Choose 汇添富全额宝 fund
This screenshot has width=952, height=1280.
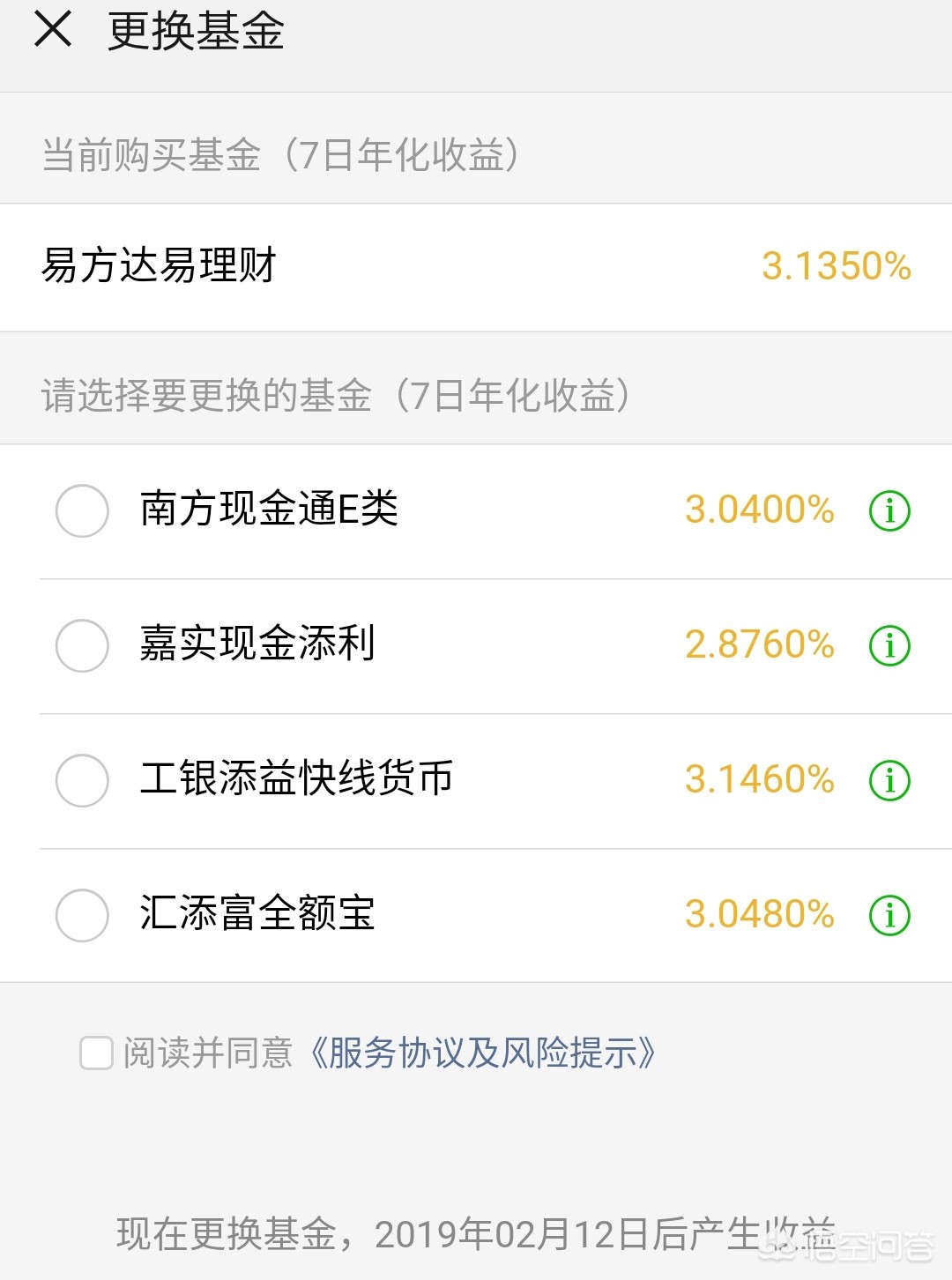pos(82,915)
